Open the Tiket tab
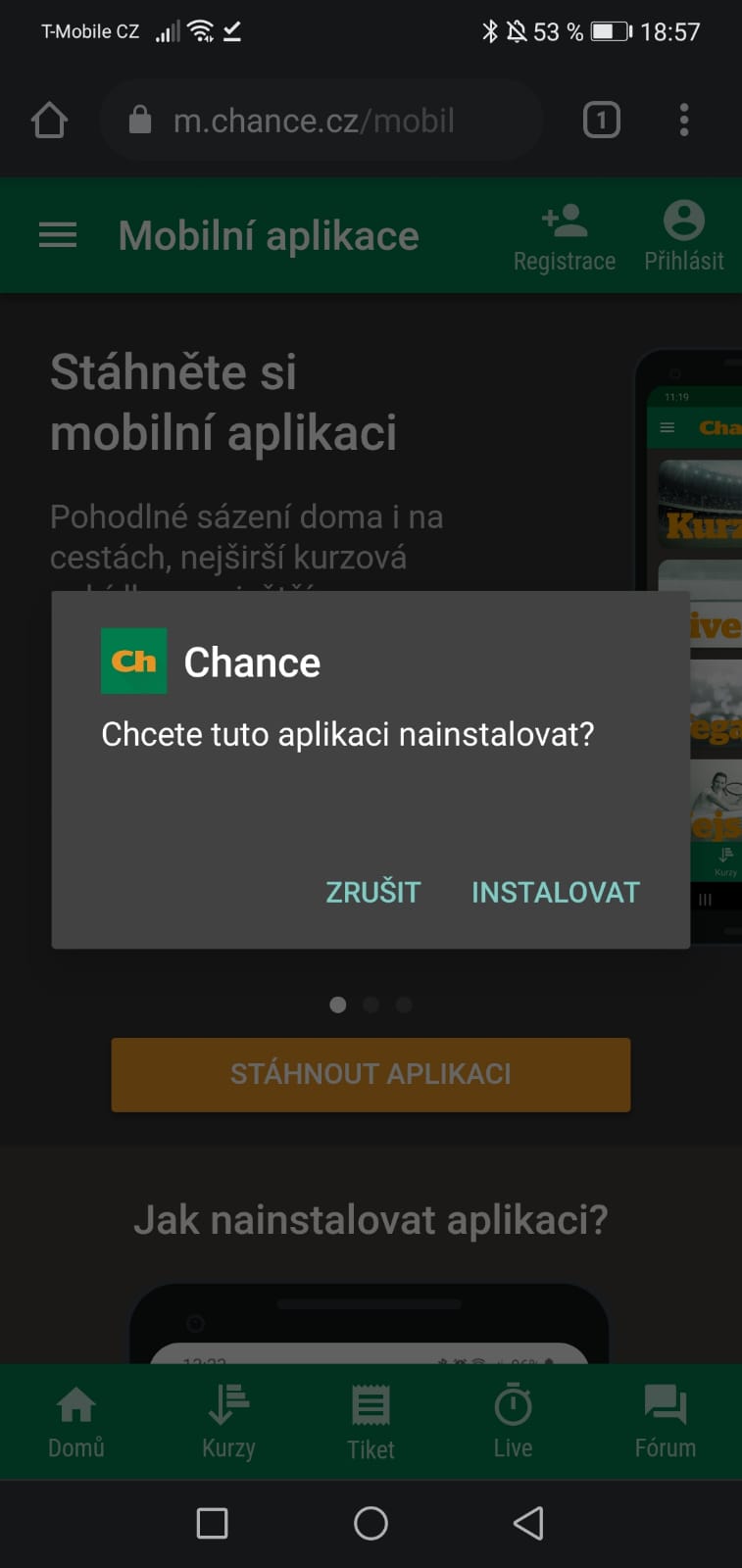Viewport: 742px width, 1568px height. click(371, 1422)
